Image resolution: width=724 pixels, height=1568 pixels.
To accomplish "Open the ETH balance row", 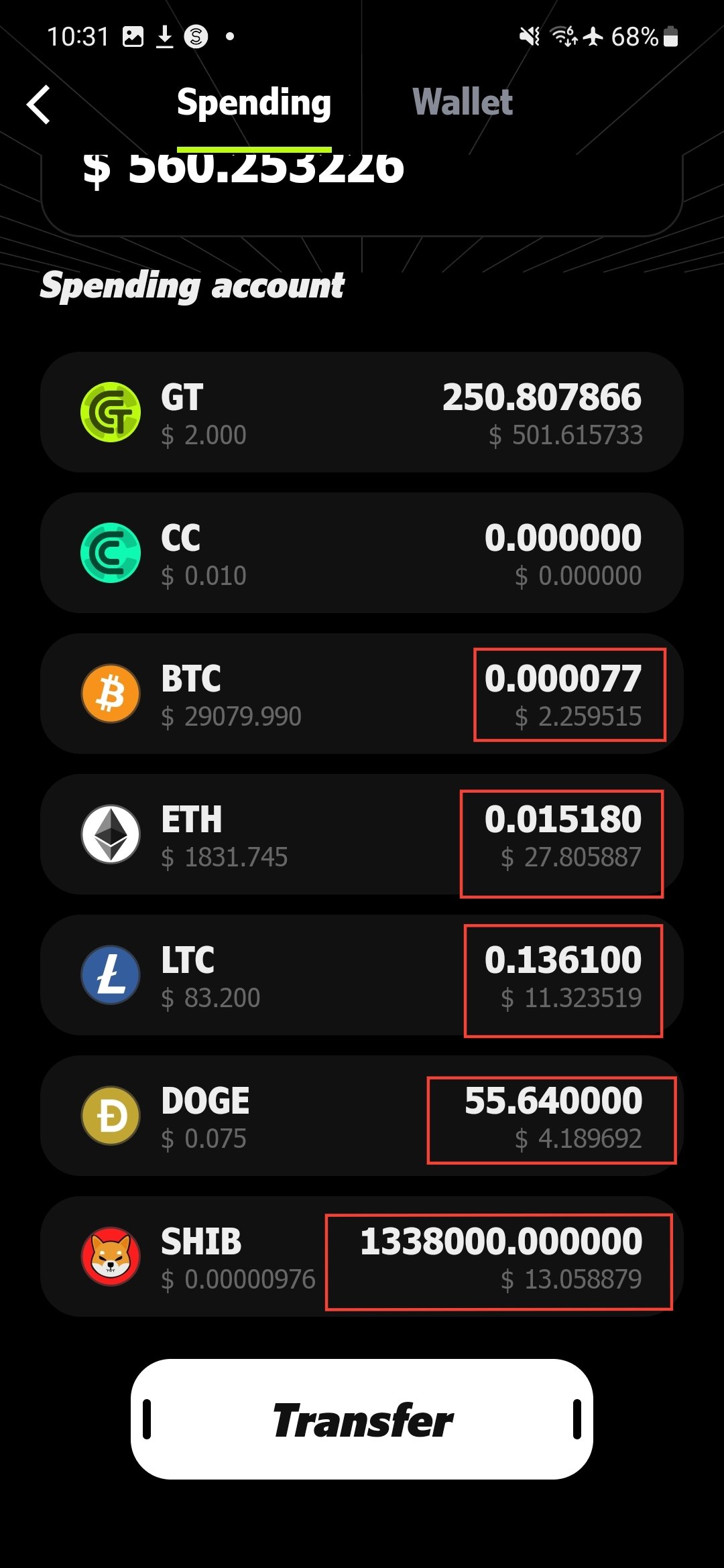I will click(x=362, y=834).
